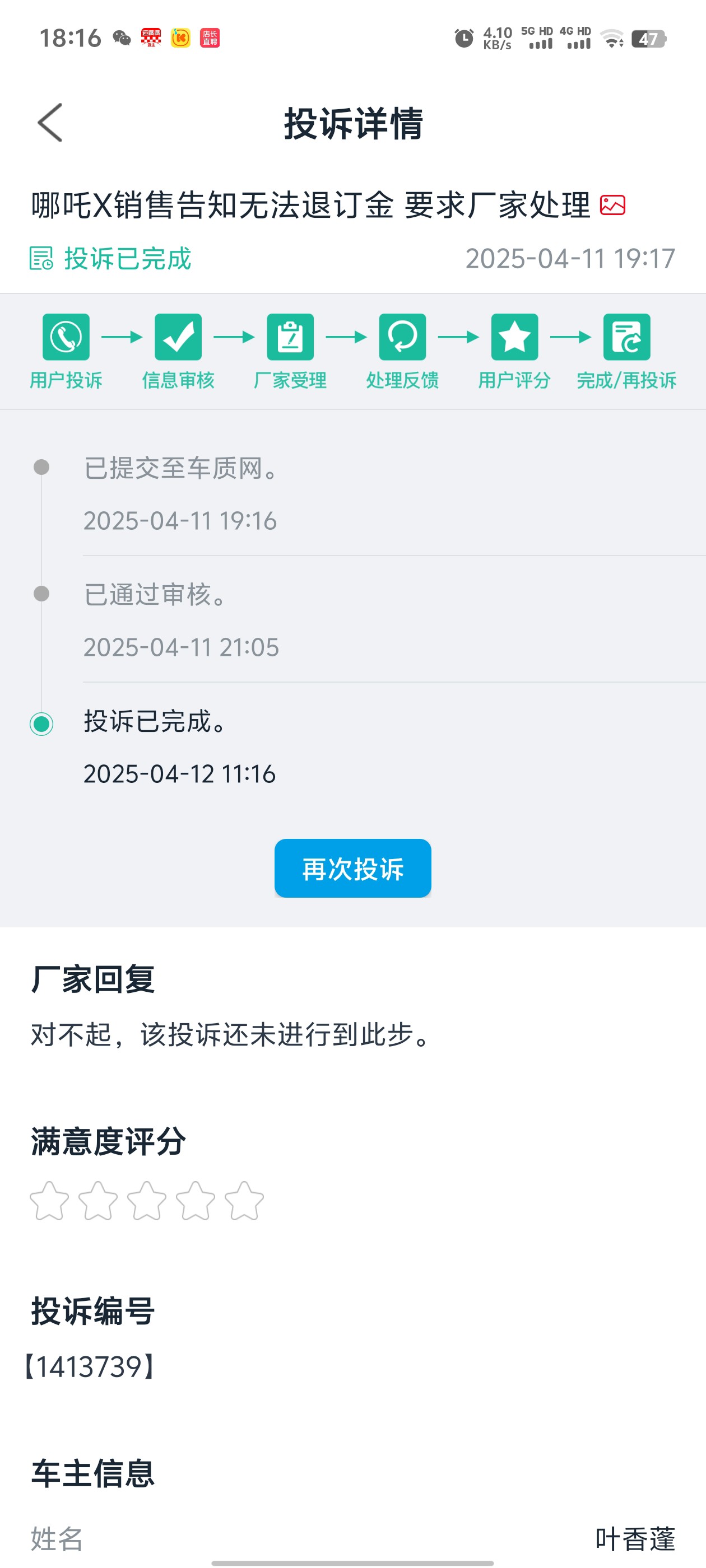
Task: Go back from the 投诉详情 page
Action: pyautogui.click(x=50, y=122)
